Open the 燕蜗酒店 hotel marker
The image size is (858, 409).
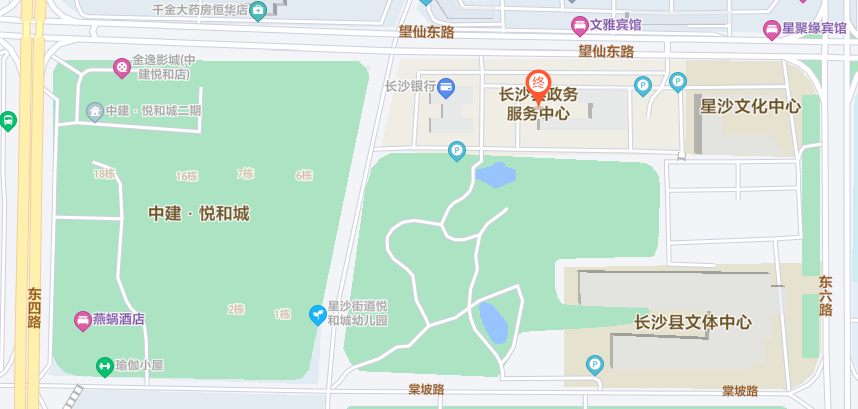pos(83,321)
